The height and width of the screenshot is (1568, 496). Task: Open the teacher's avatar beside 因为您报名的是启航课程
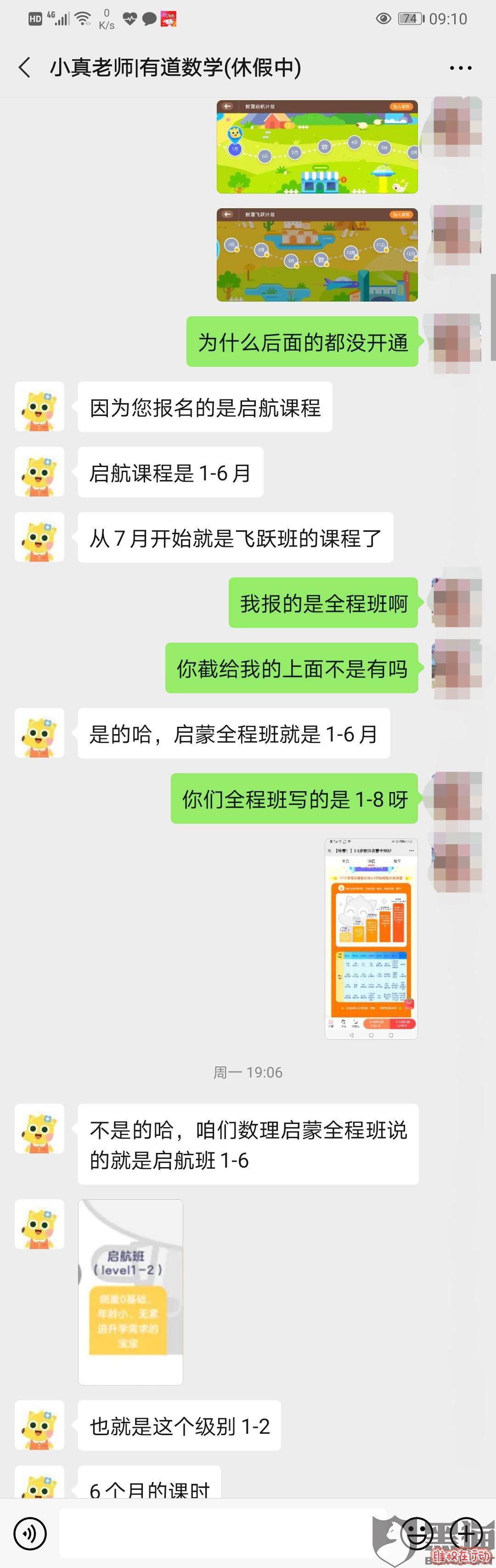pos(39,407)
